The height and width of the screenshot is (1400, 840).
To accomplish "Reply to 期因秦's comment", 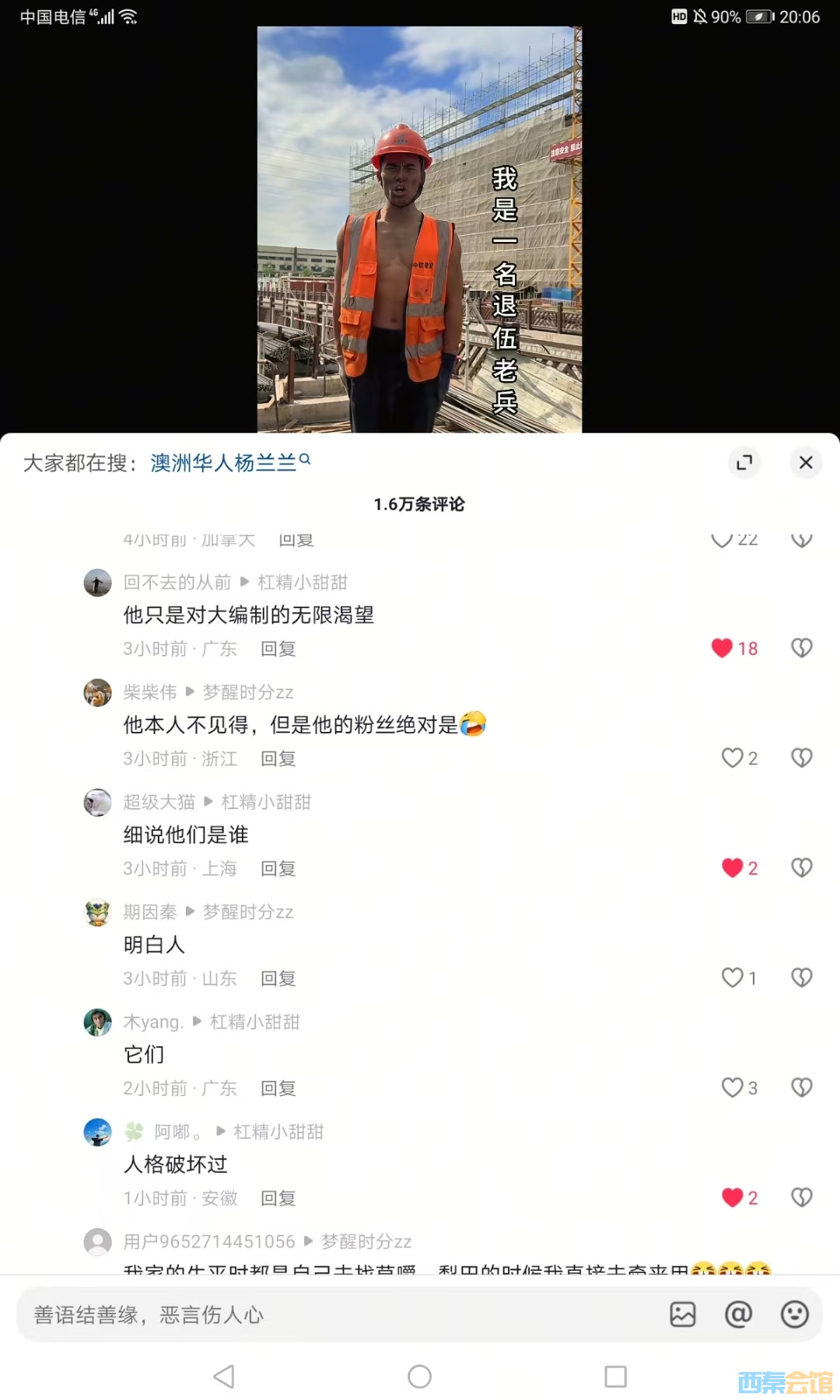I will (278, 978).
